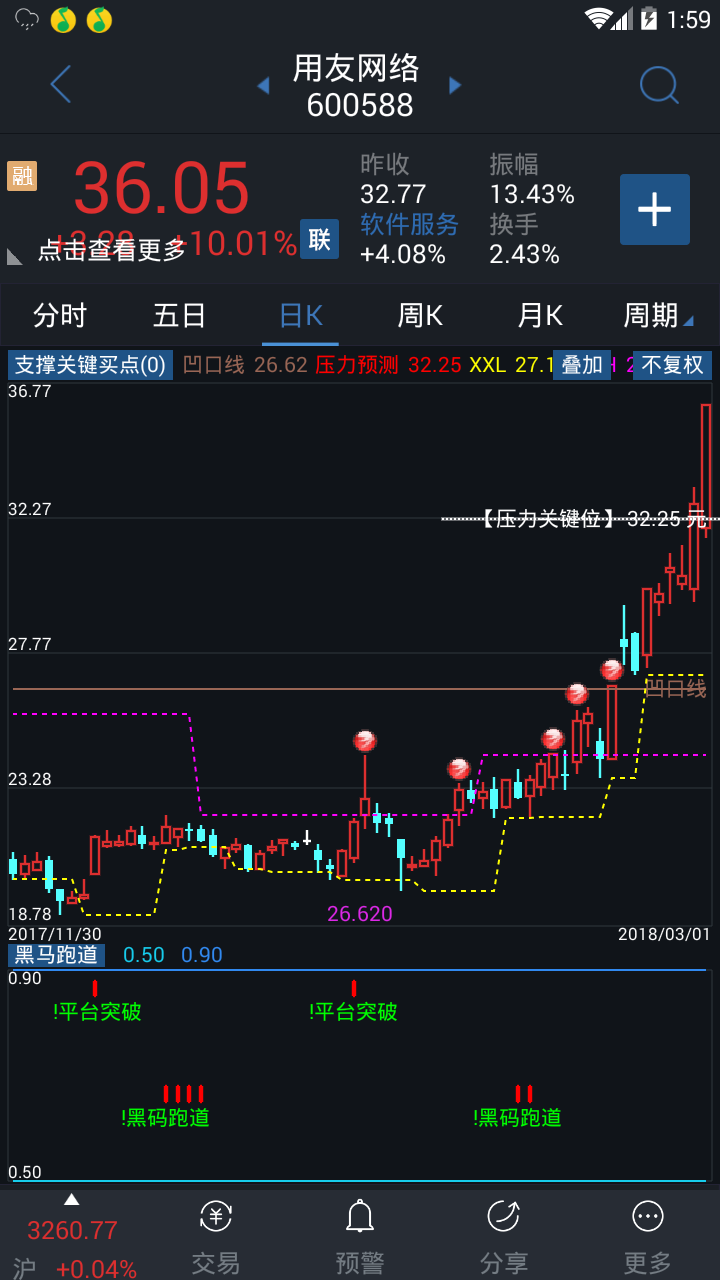Viewport: 720px width, 1280px height.
Task: Select the 日K chart tab
Action: point(300,316)
